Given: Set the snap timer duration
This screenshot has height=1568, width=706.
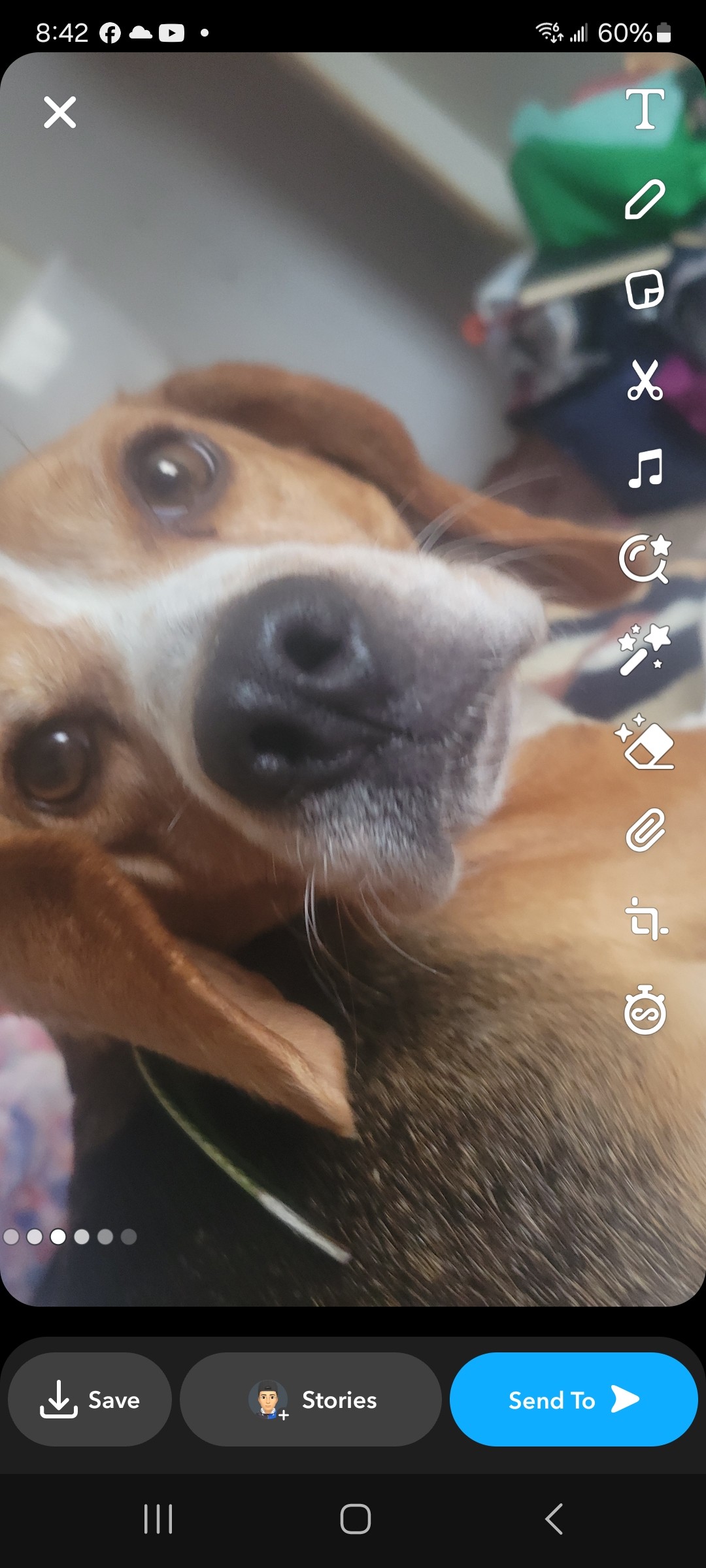Looking at the screenshot, I should coord(645,1010).
